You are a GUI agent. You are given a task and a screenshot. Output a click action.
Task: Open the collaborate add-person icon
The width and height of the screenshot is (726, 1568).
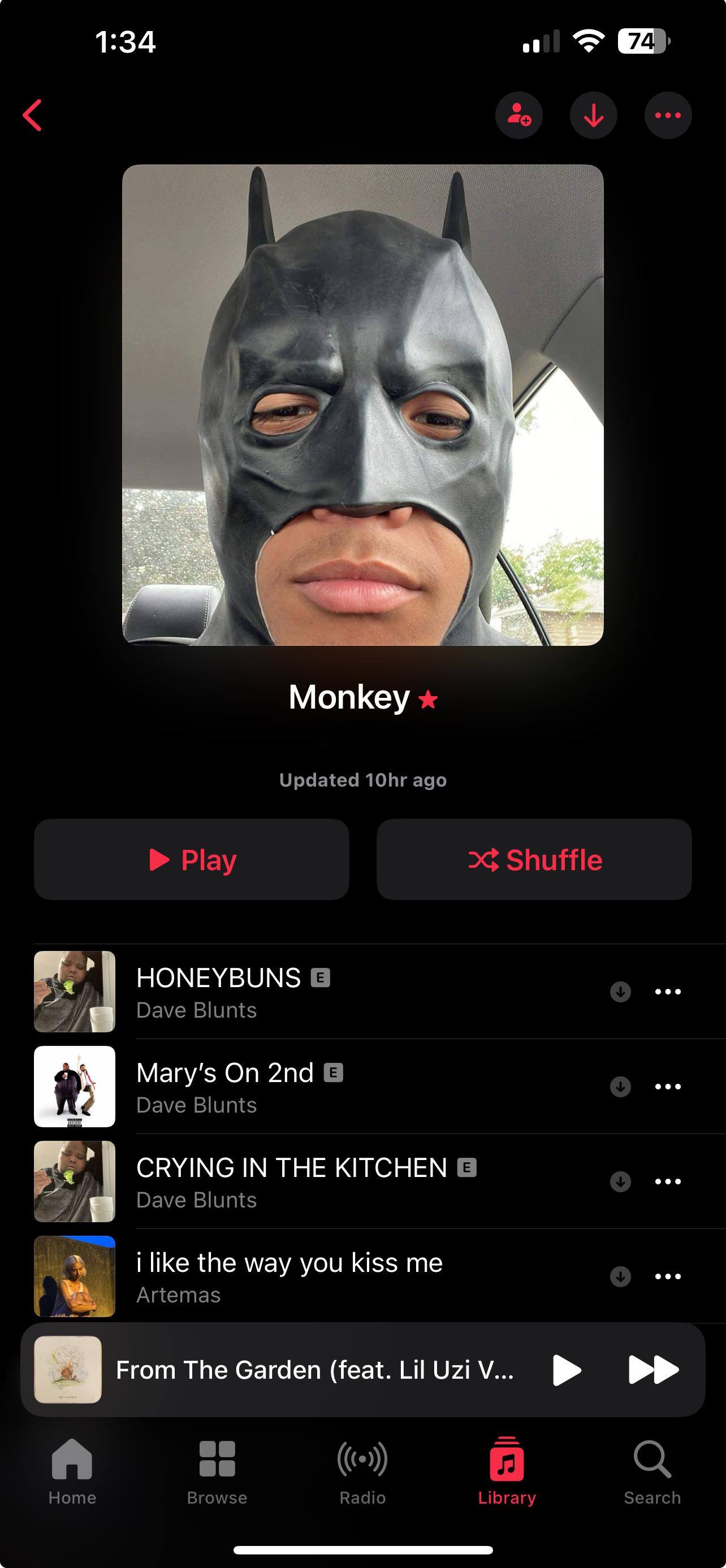point(519,115)
